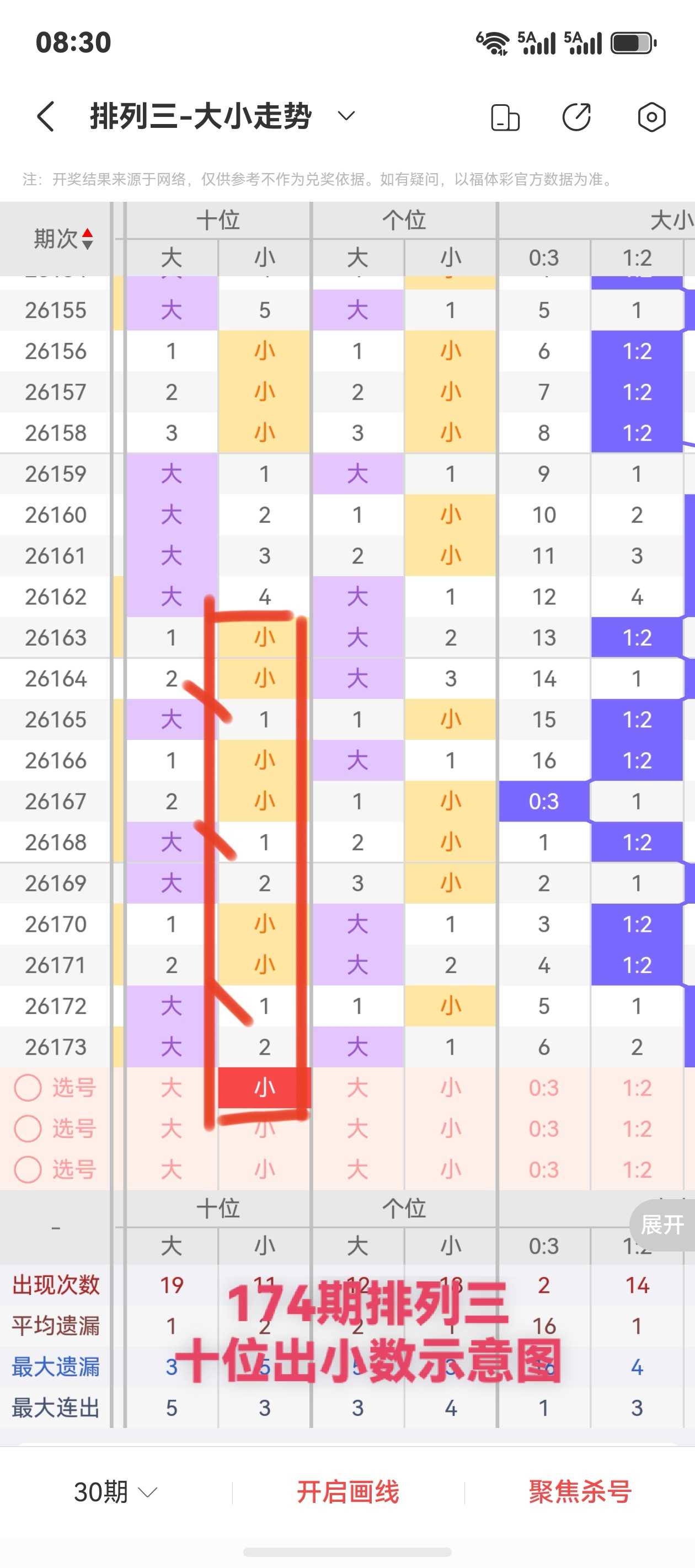
Task: Tap the 展开 expand button
Action: tap(662, 1224)
